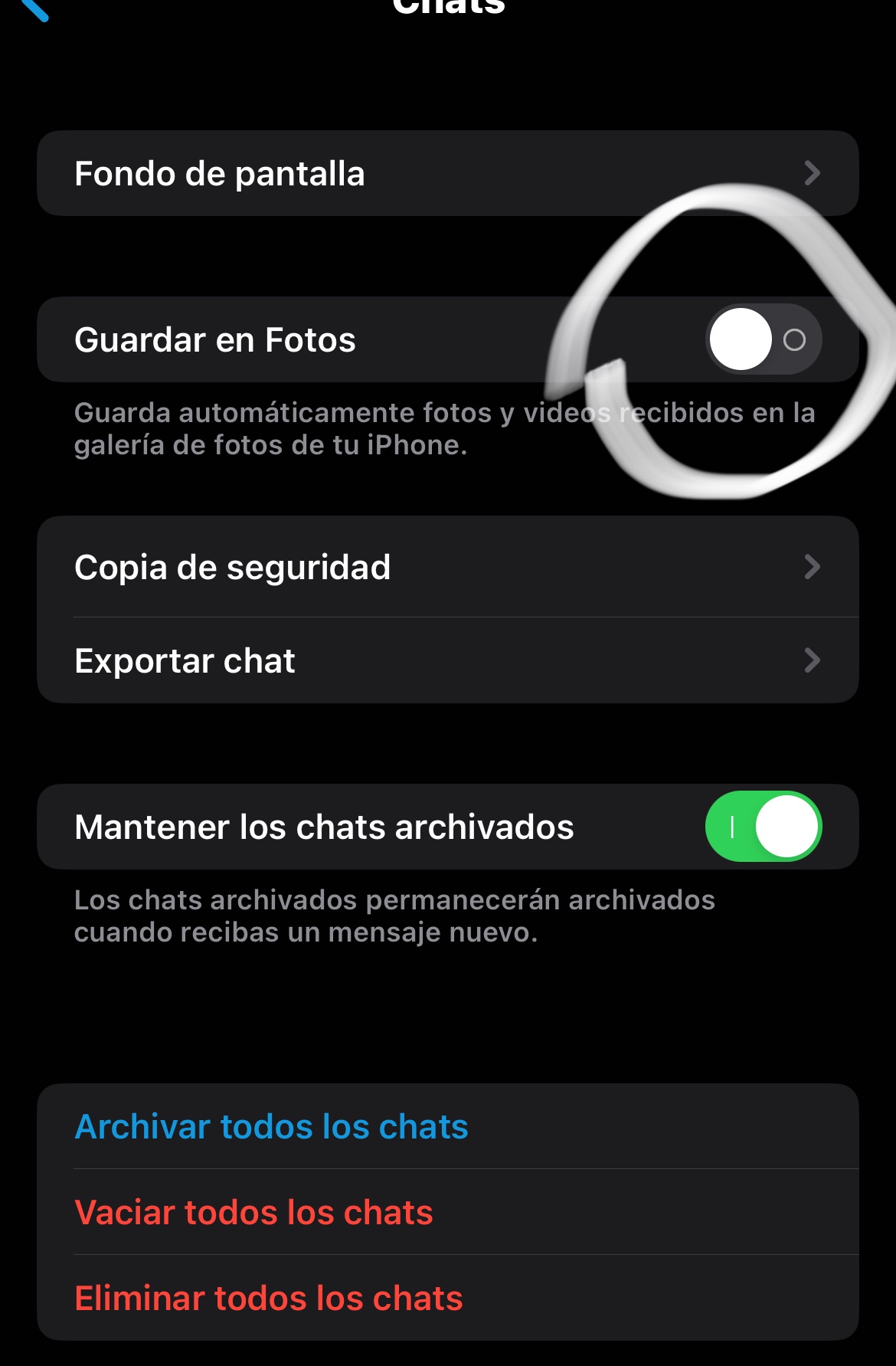Tap Archivar todos los chats
The width and height of the screenshot is (896, 1366).
(x=272, y=1127)
